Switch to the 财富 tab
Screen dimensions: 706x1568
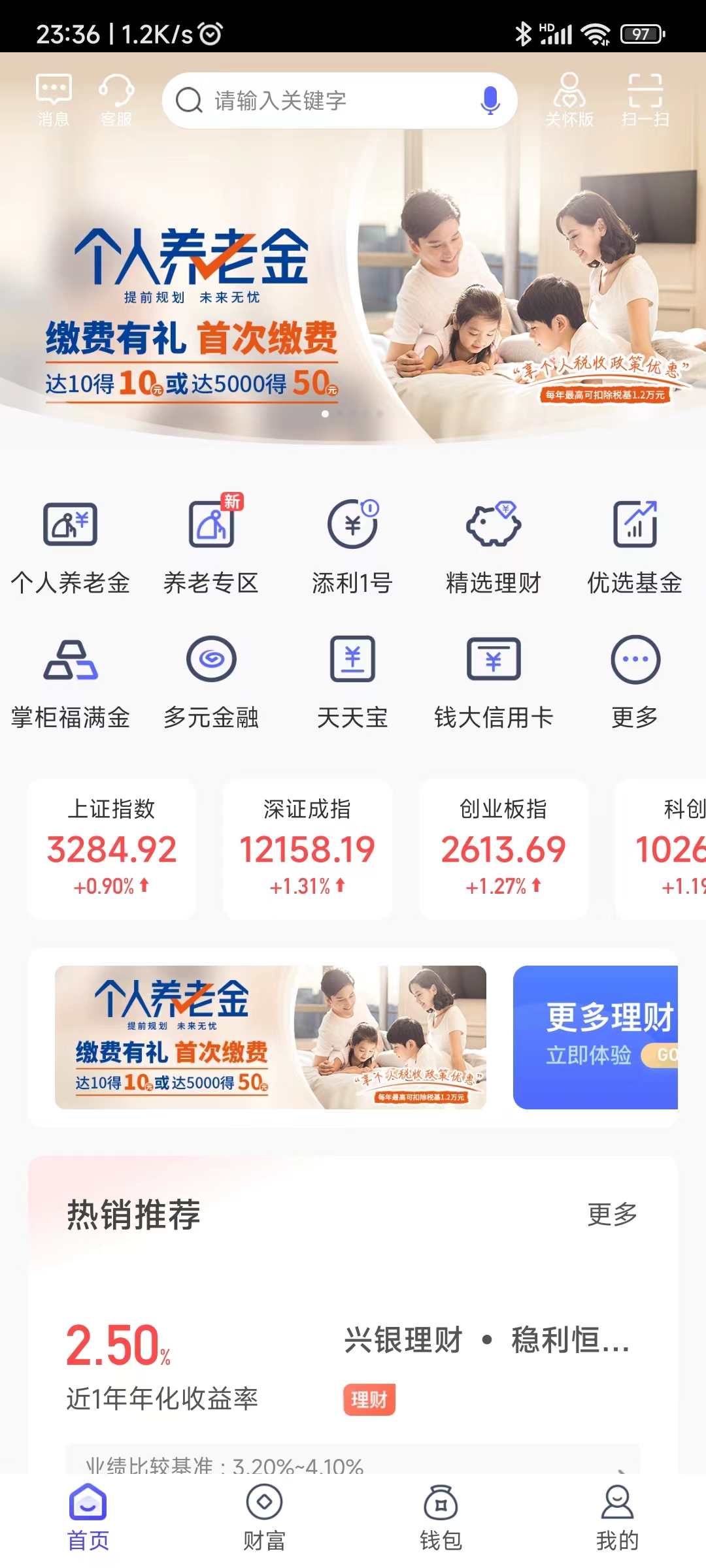[264, 1518]
